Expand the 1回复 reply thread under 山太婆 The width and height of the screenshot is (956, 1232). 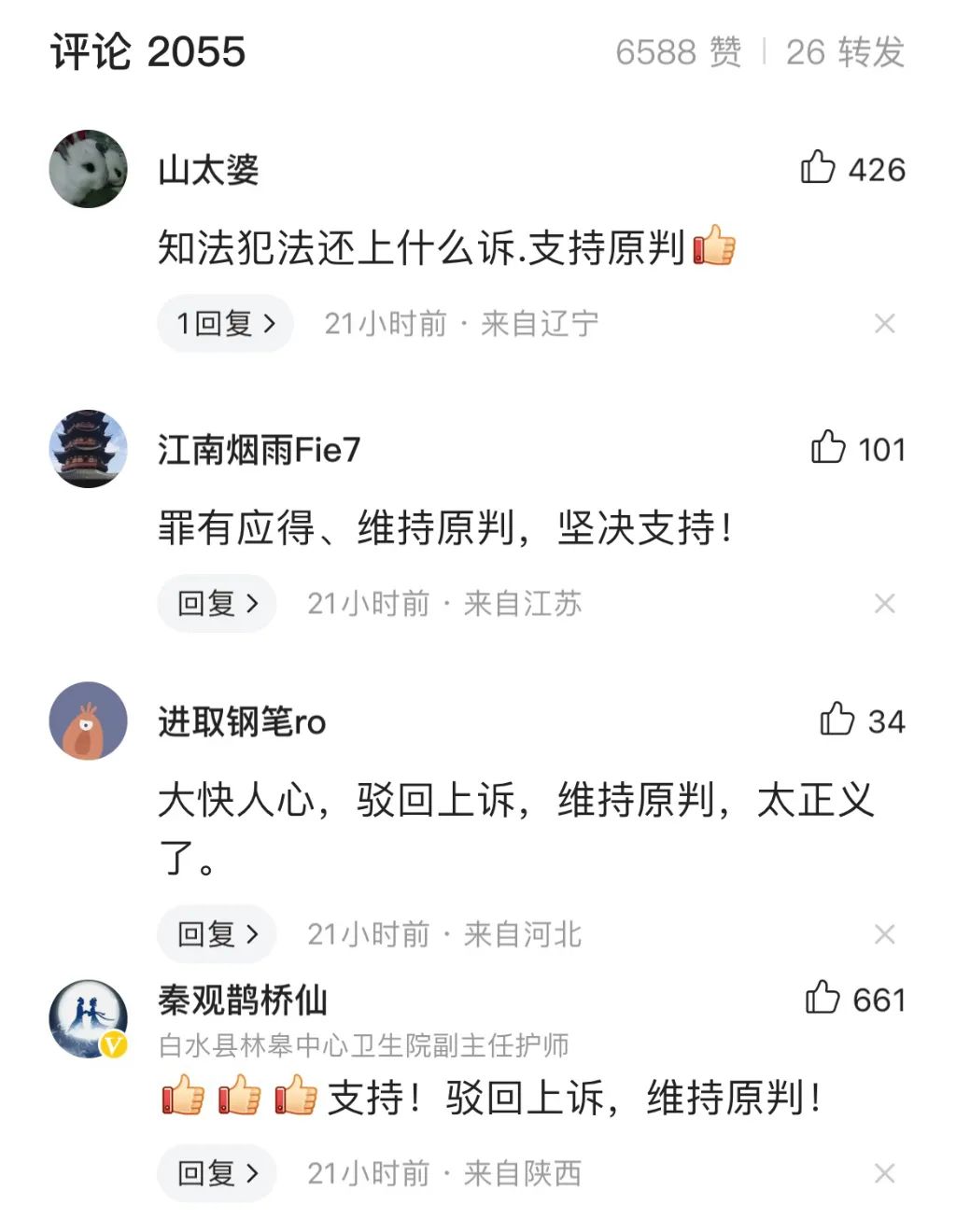[224, 323]
